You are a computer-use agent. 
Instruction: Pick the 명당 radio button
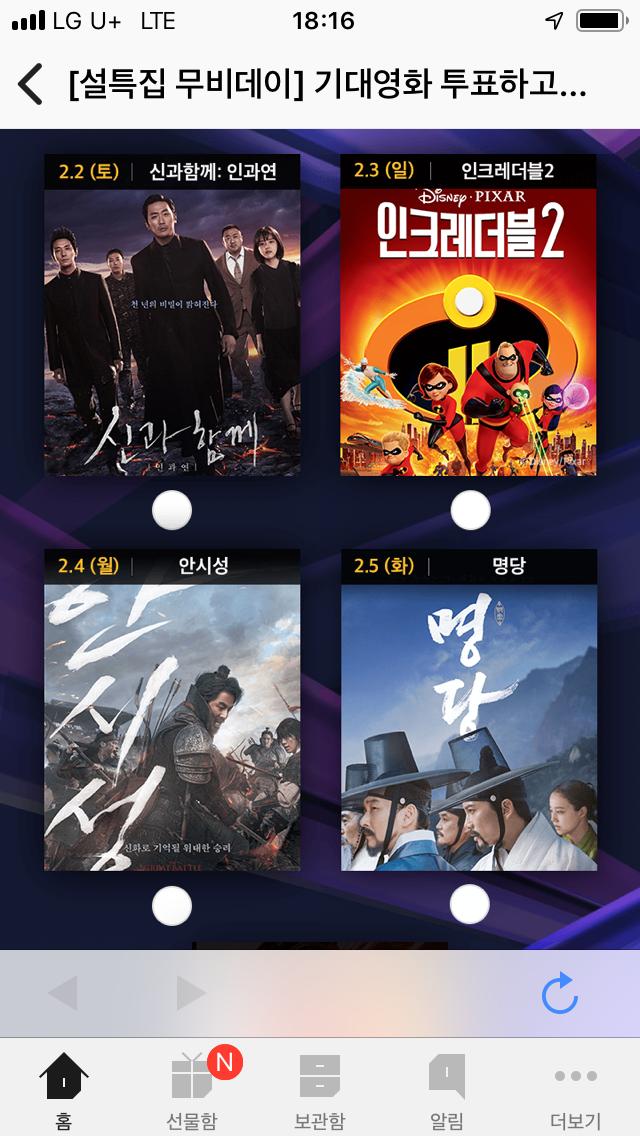click(470, 906)
